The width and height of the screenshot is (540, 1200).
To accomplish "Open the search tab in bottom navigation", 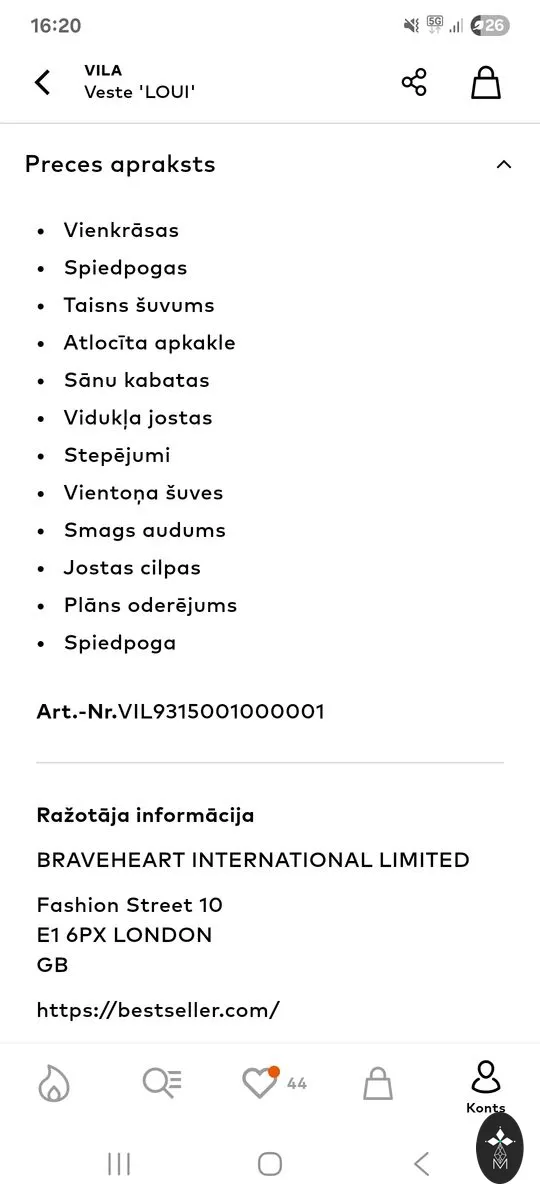I will click(162, 1082).
